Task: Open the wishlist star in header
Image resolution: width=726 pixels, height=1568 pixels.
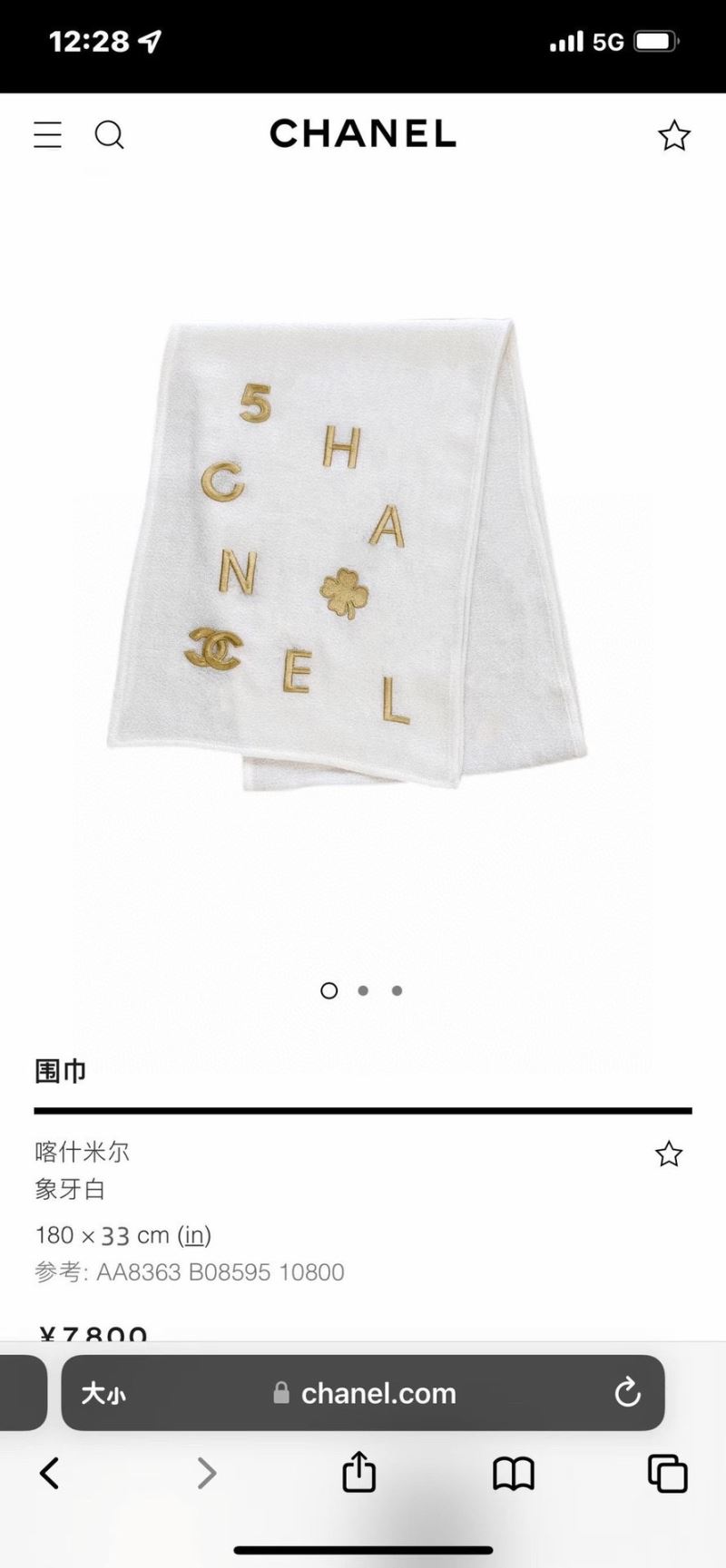Action: tap(674, 135)
